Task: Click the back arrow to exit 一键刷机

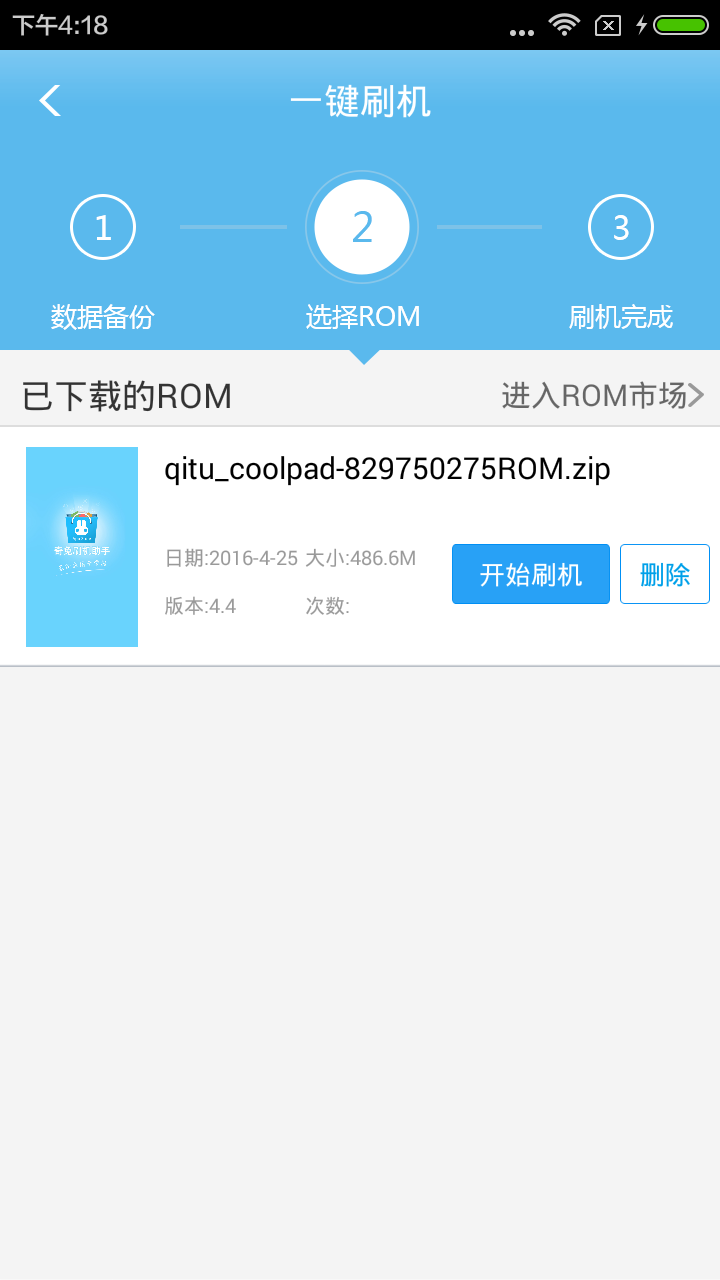Action: tap(49, 100)
